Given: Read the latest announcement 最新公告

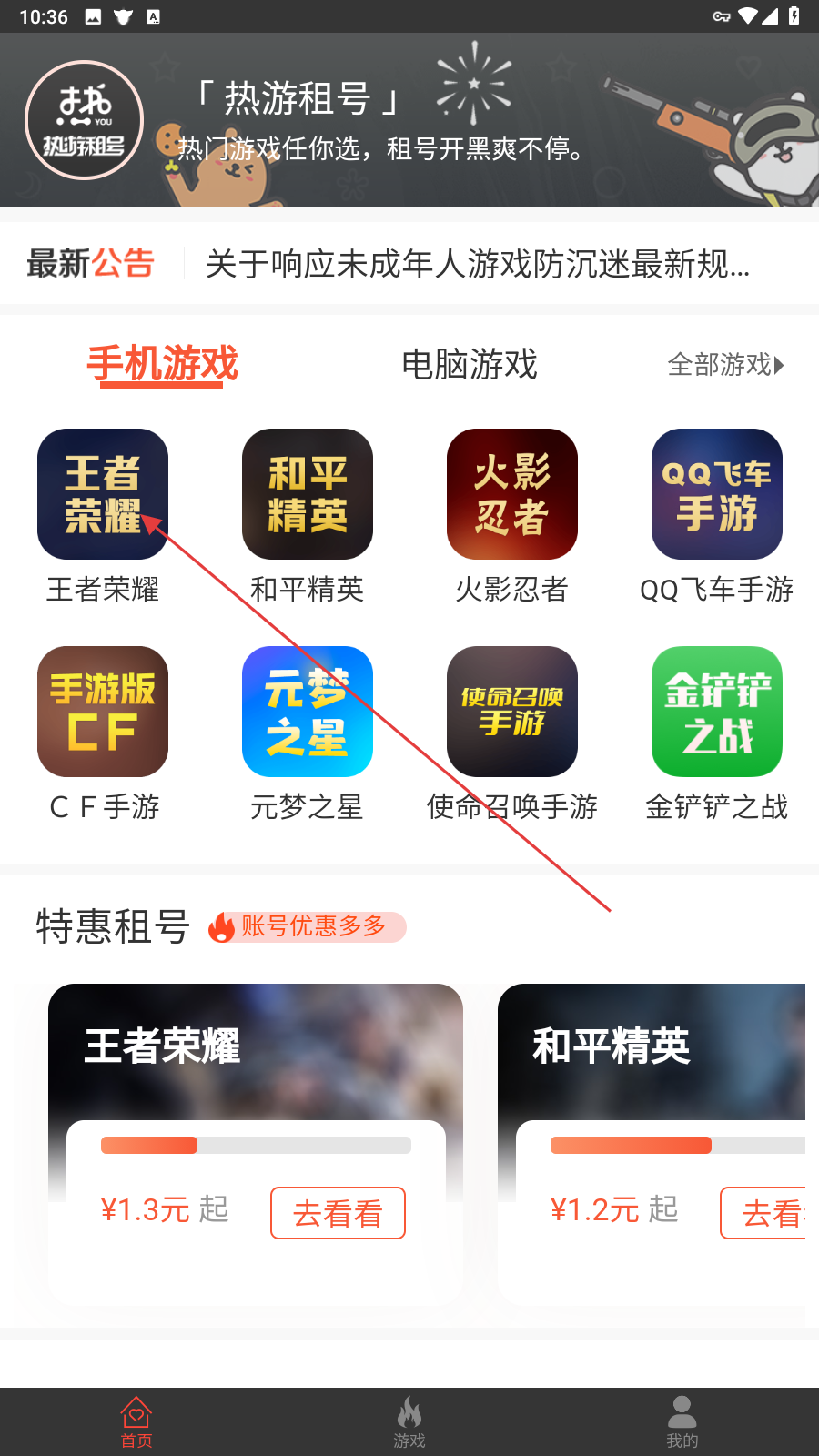Looking at the screenshot, I should coord(478,264).
